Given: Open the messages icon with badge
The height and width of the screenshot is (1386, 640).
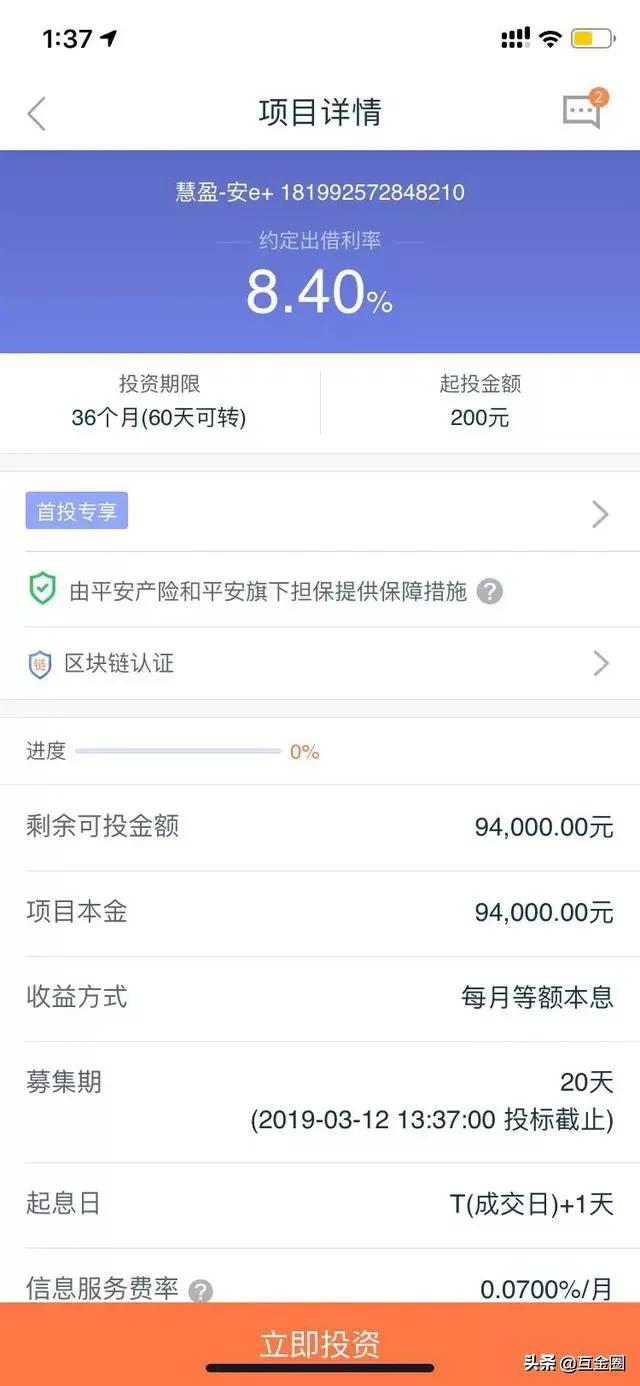Looking at the screenshot, I should pyautogui.click(x=582, y=111).
